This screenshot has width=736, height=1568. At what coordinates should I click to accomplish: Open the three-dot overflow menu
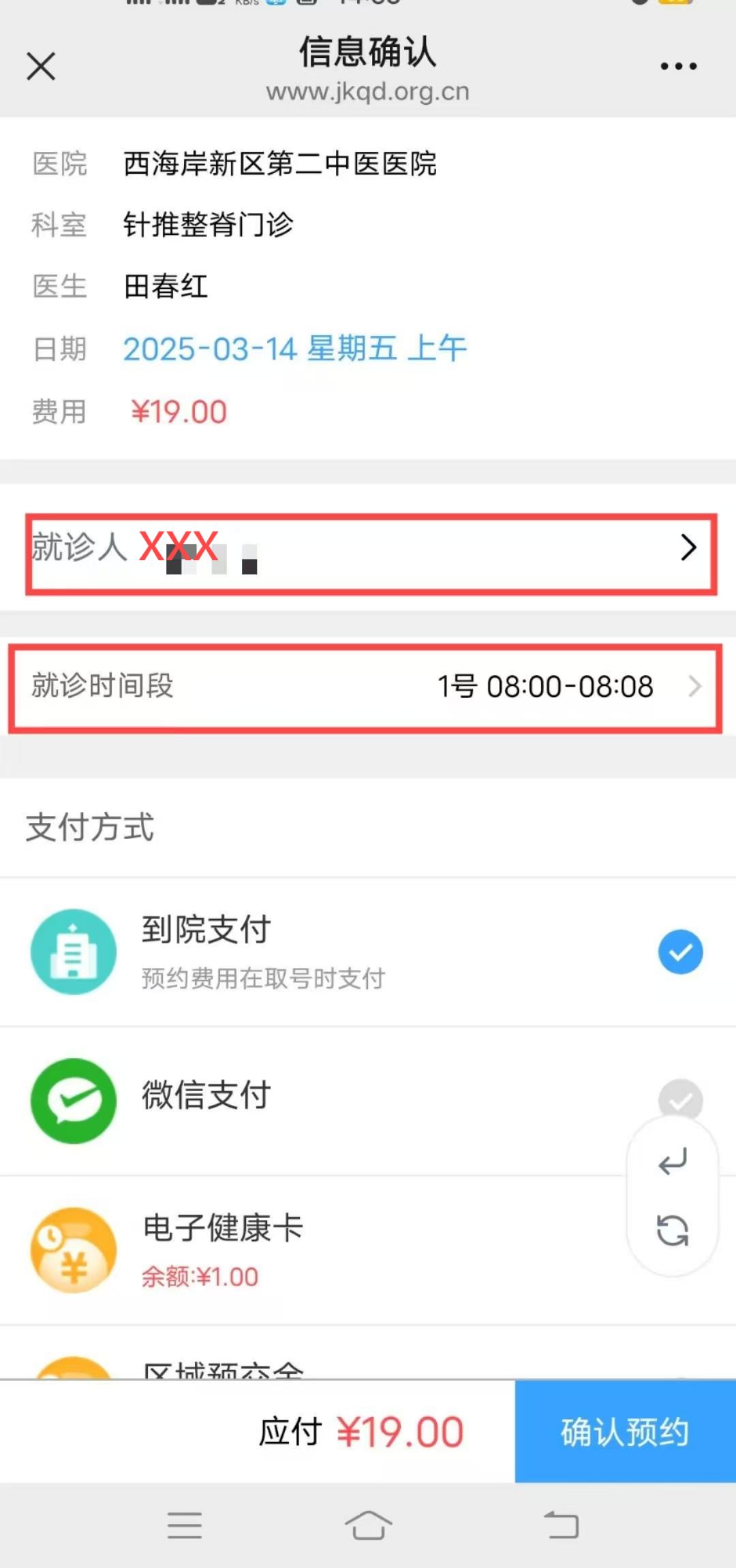coord(678,67)
